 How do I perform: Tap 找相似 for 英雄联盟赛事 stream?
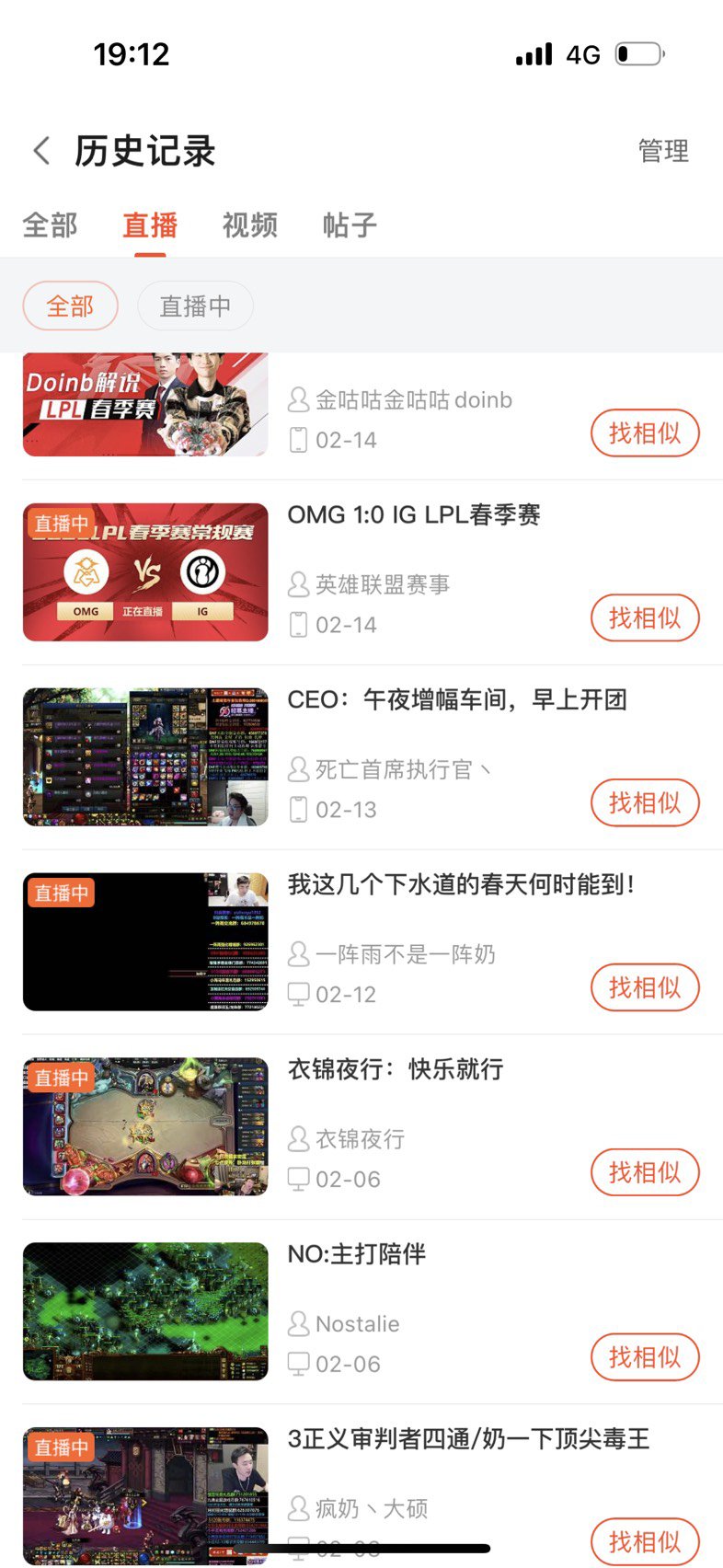[x=645, y=618]
